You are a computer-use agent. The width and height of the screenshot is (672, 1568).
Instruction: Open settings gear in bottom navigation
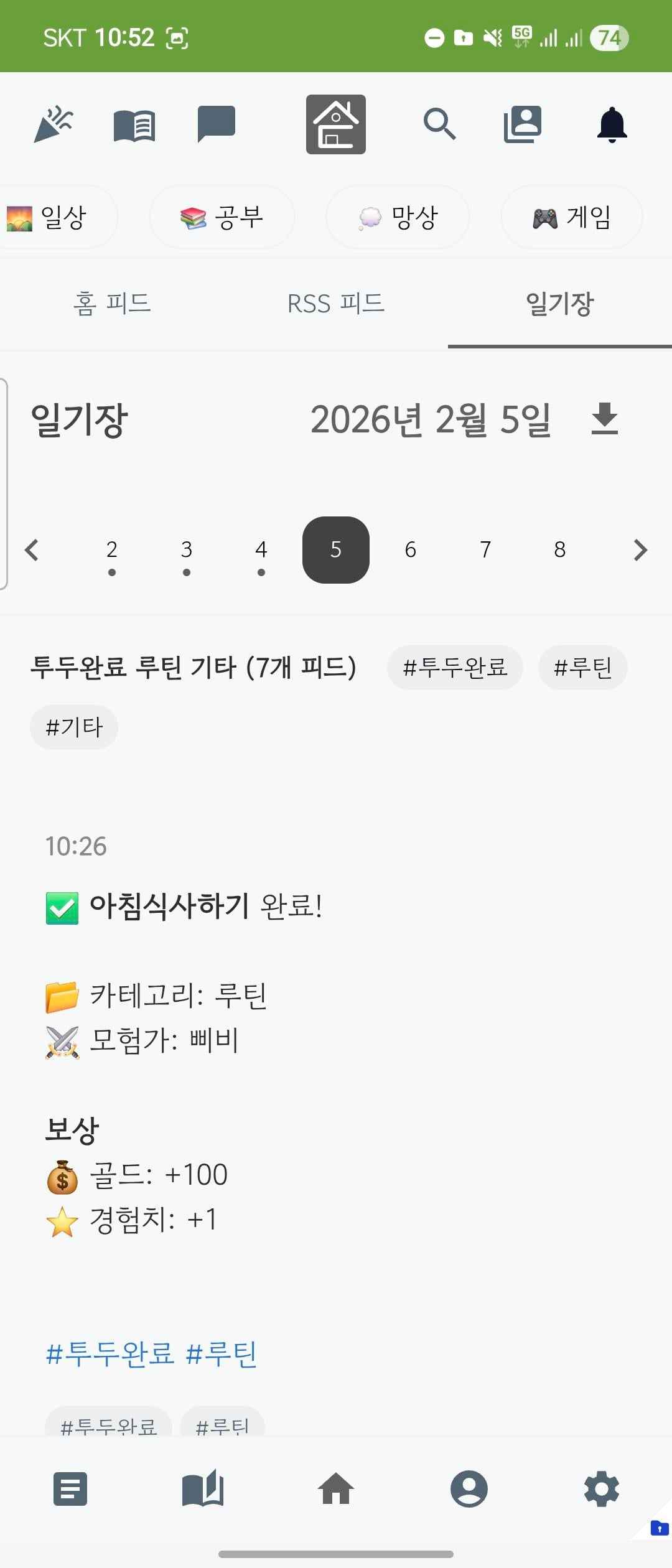601,1489
